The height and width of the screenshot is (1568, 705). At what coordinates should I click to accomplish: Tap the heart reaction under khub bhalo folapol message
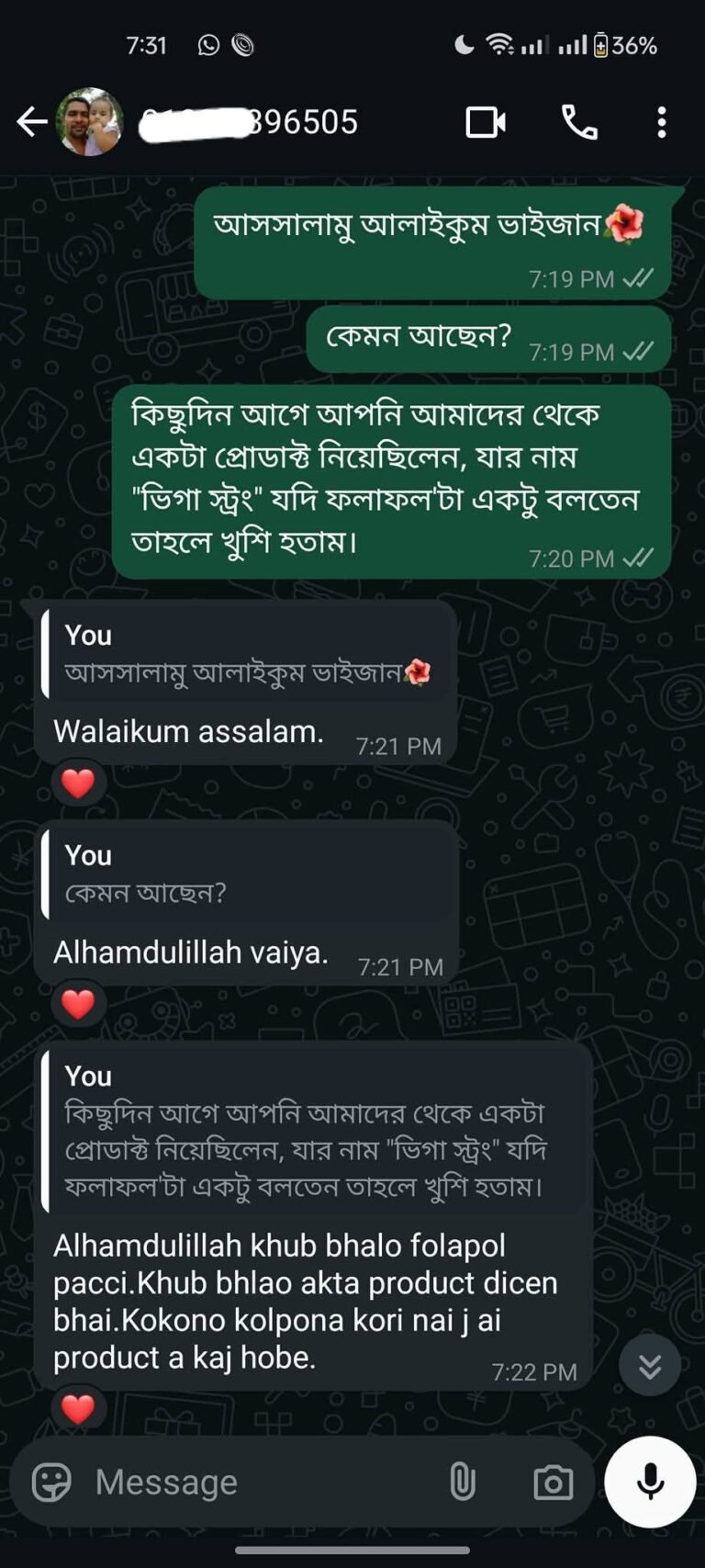point(78,1408)
